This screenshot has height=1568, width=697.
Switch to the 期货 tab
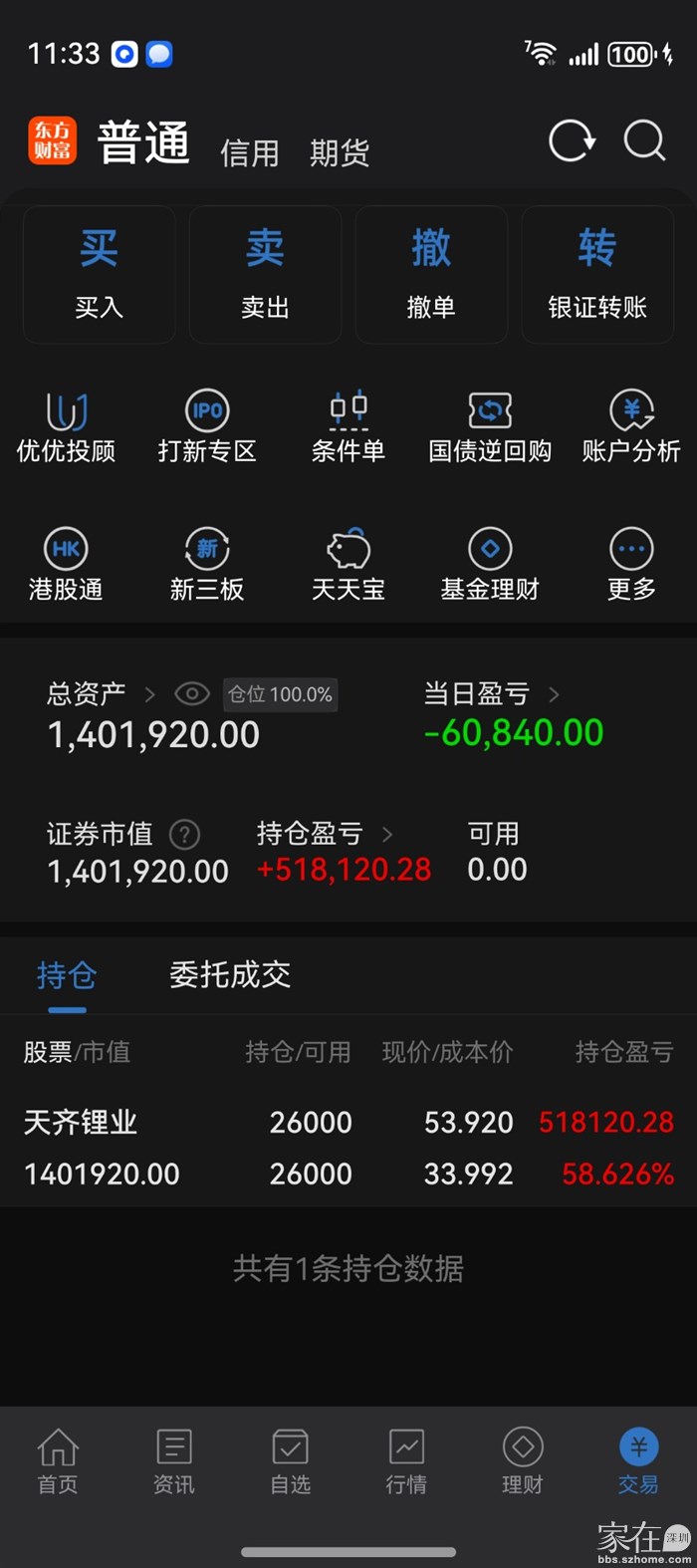(x=339, y=152)
